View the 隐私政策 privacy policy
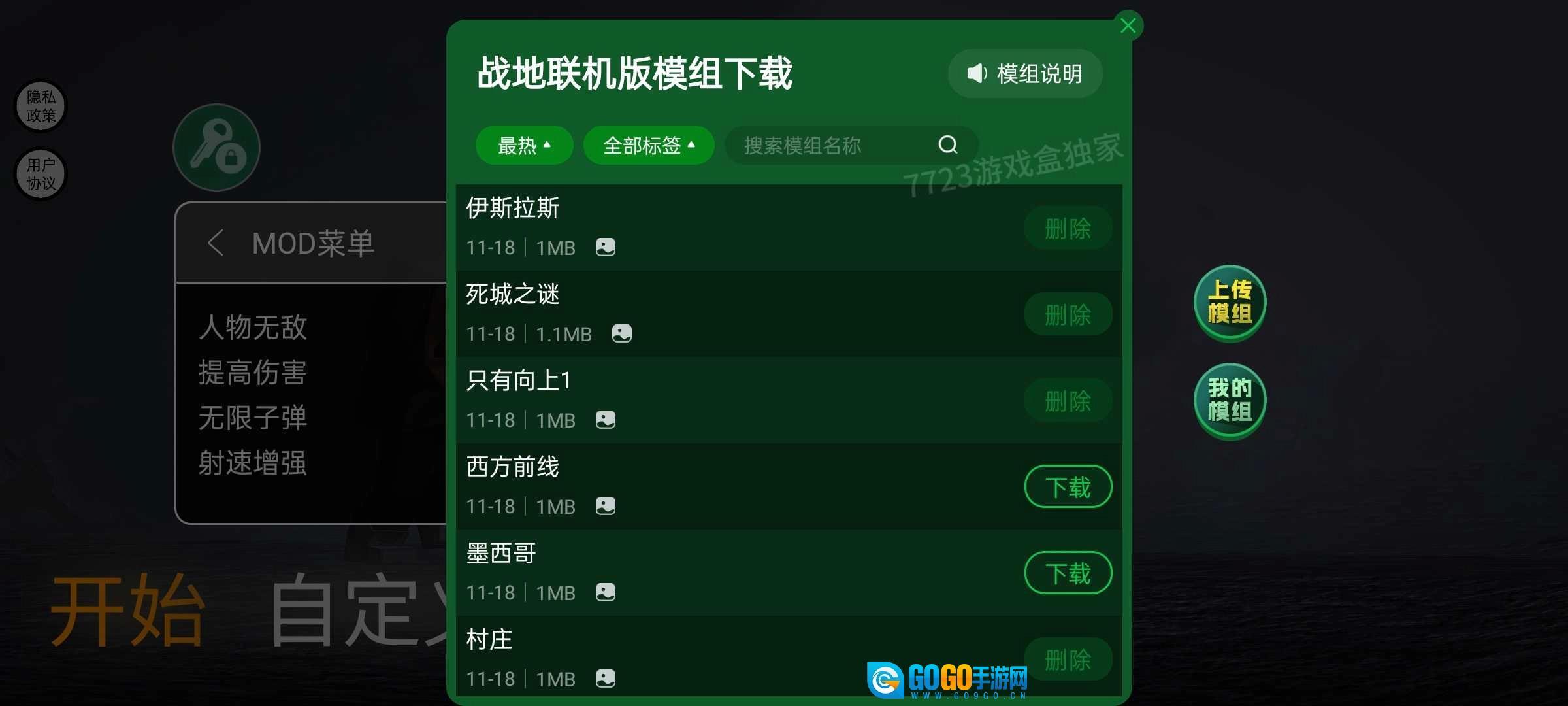 tap(41, 106)
